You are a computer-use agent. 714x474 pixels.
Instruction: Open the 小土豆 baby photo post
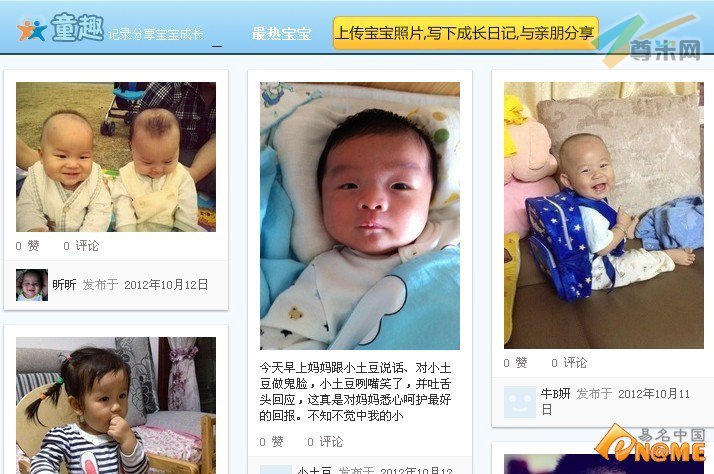360,216
